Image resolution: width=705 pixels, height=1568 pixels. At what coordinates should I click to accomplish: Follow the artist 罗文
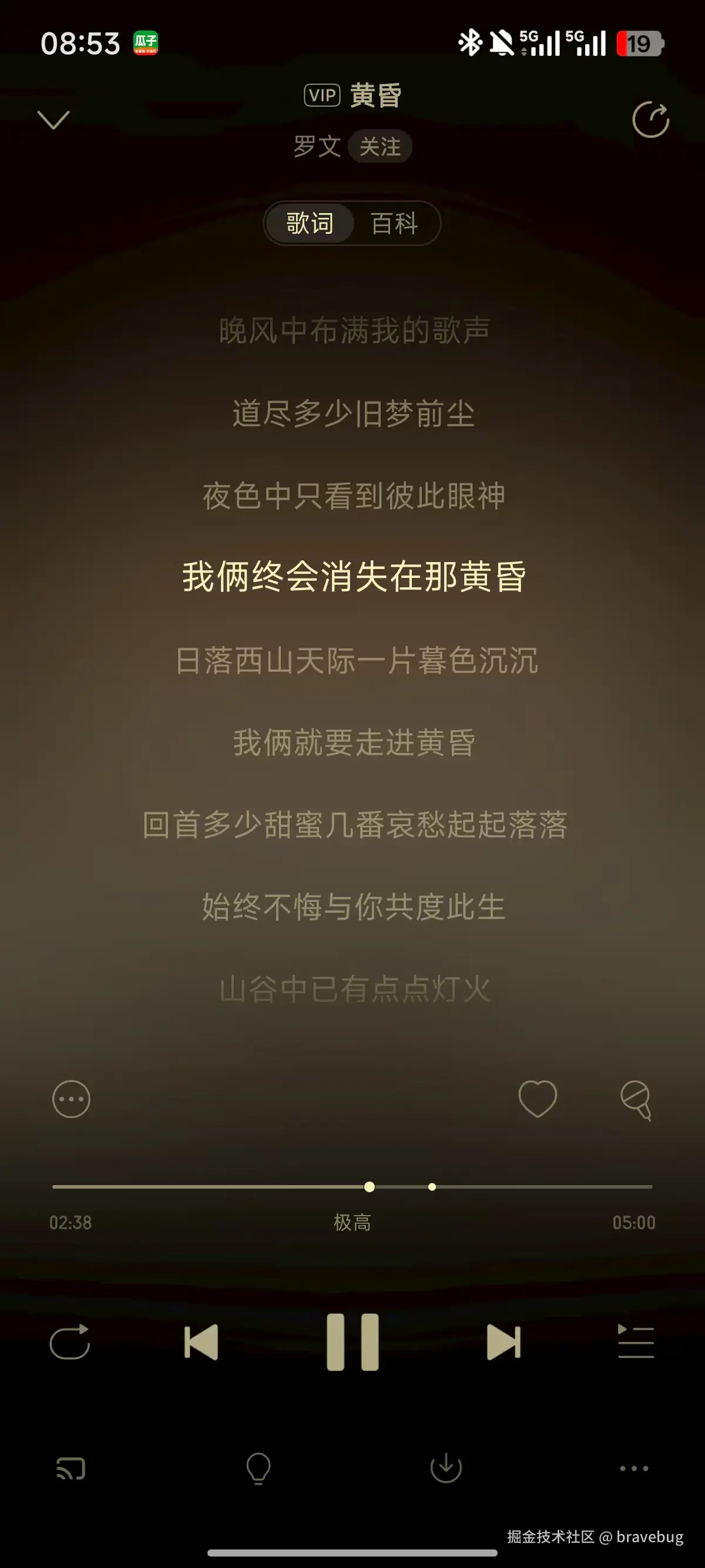[380, 146]
